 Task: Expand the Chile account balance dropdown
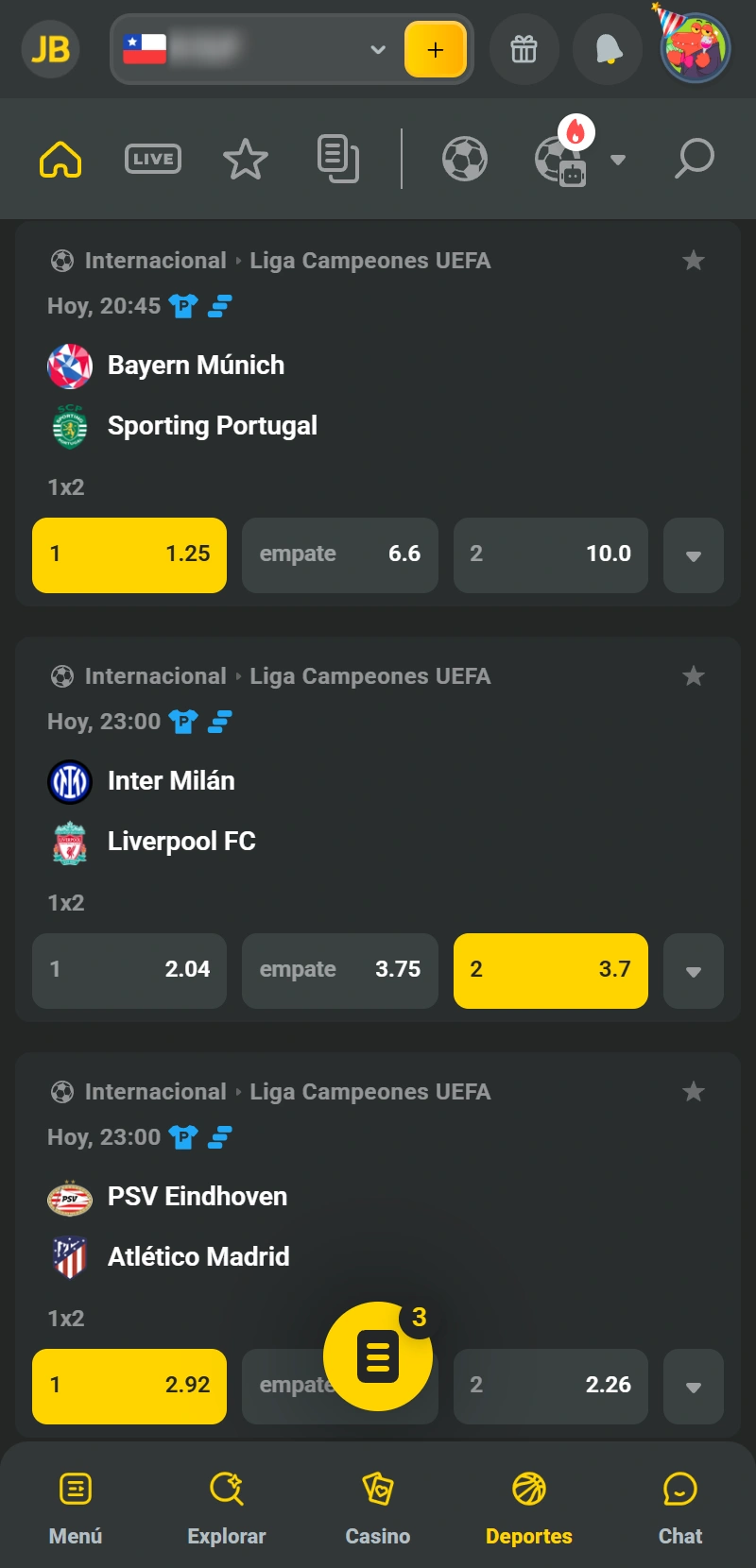point(378,49)
